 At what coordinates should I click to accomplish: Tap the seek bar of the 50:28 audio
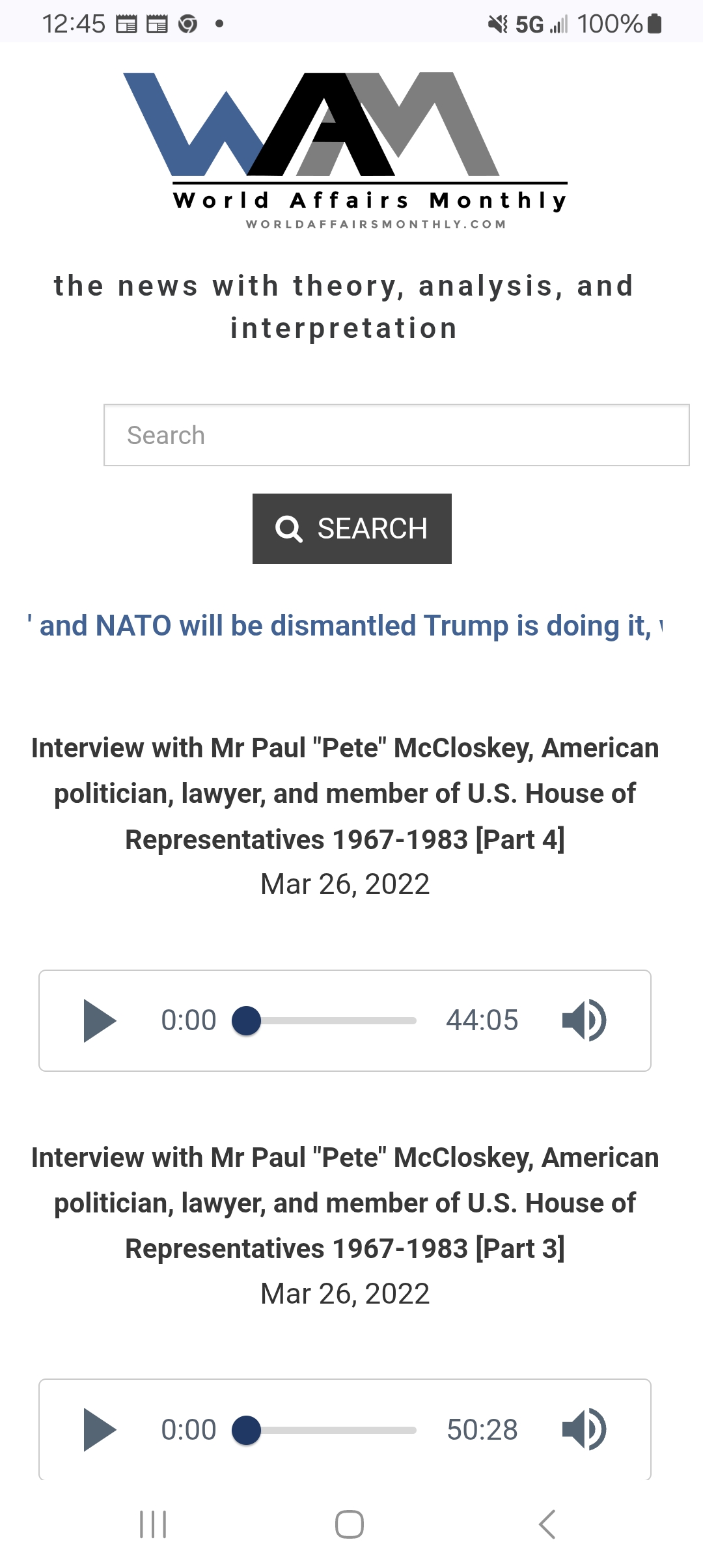coord(332,1430)
